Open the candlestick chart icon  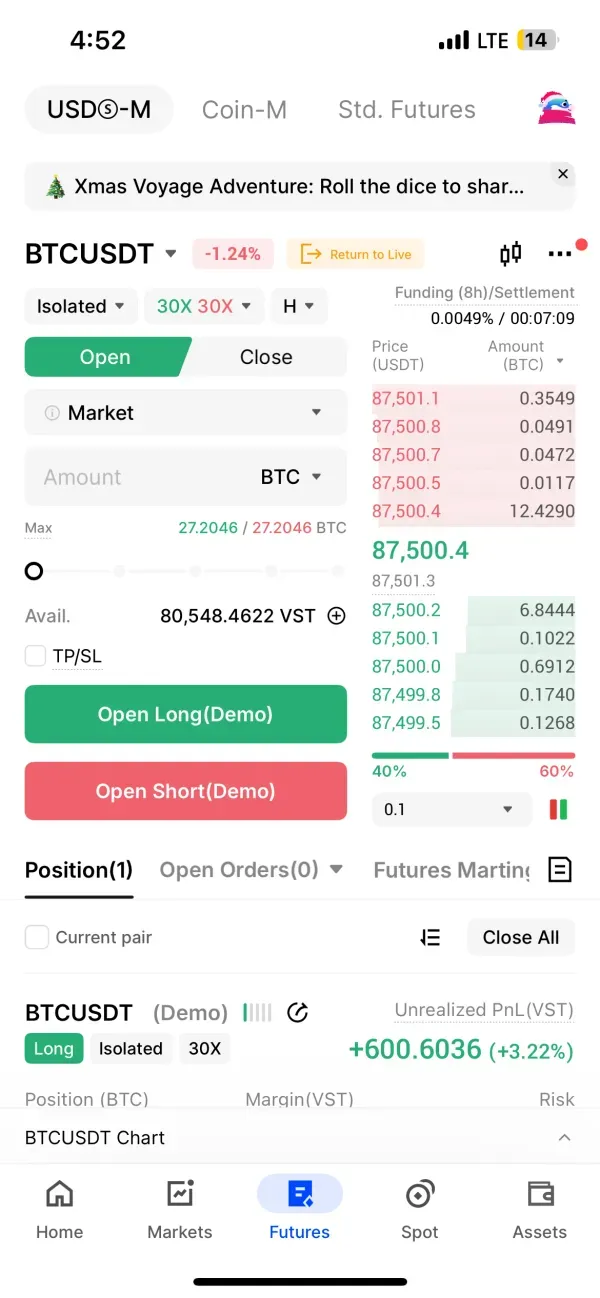click(x=511, y=254)
